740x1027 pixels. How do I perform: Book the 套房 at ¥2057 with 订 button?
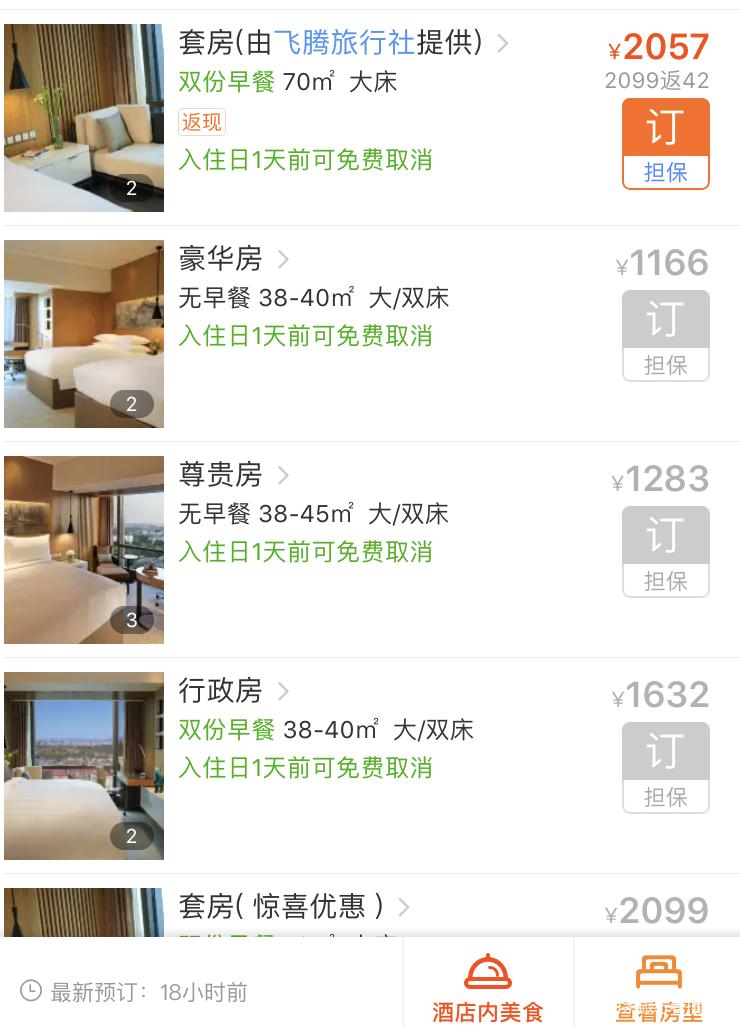click(665, 130)
